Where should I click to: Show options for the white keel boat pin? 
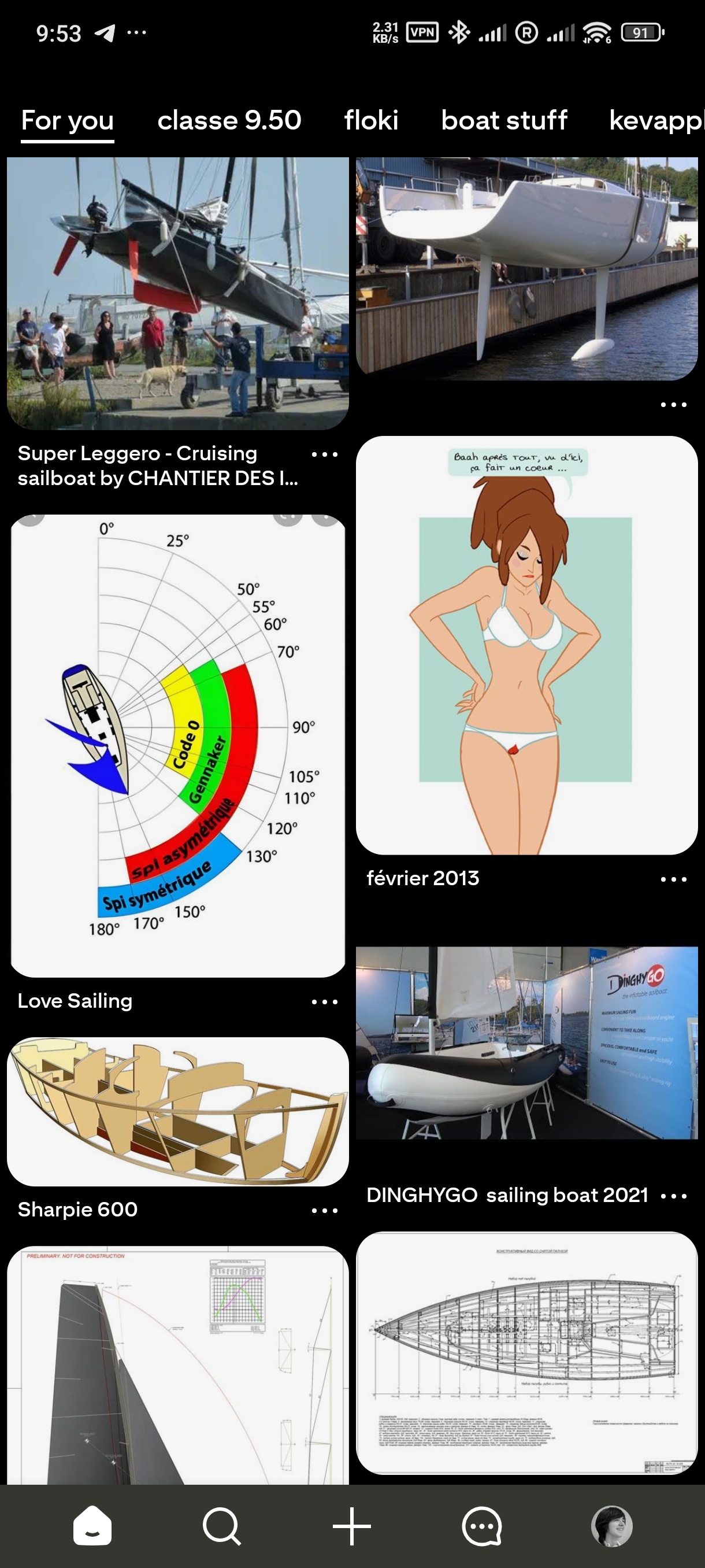click(x=673, y=405)
